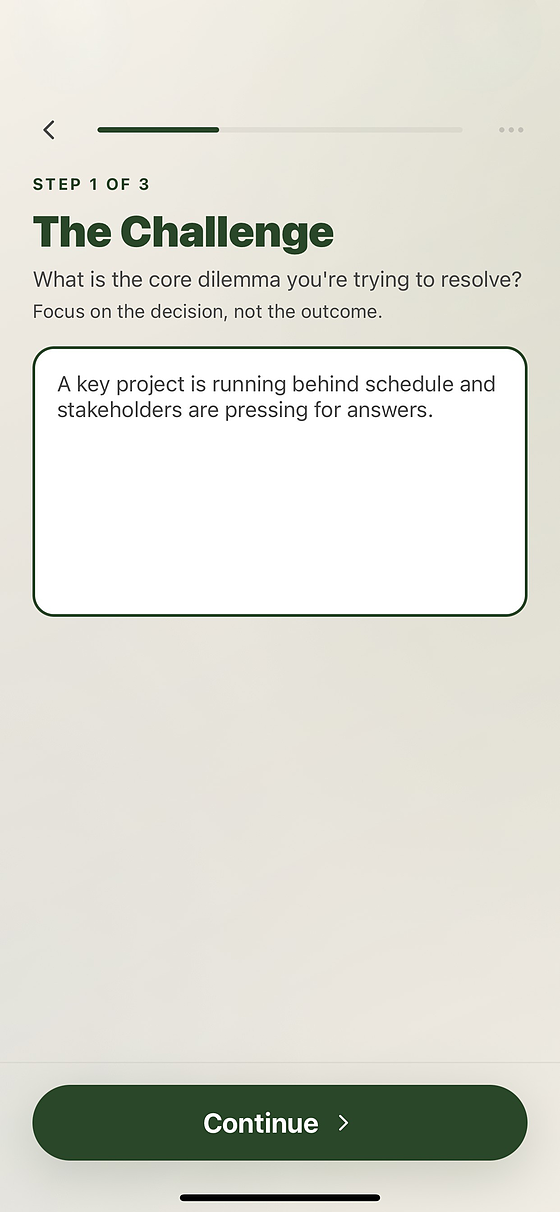
Task: Tap Continue to proceed to step 2
Action: 280,1123
